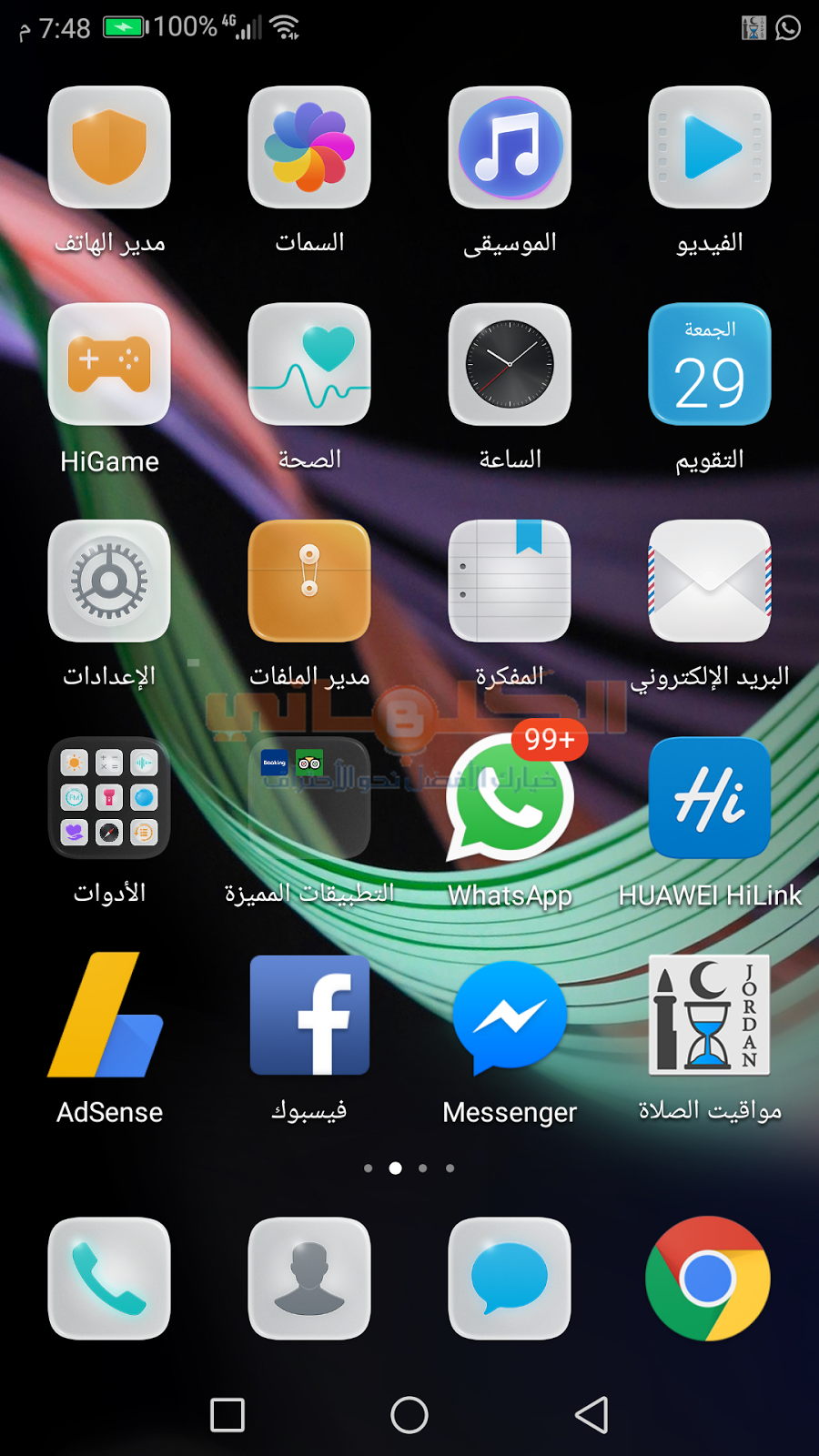The height and width of the screenshot is (1456, 819).
Task: Expand the Tools folder (الأدوات)
Action: pos(109,797)
